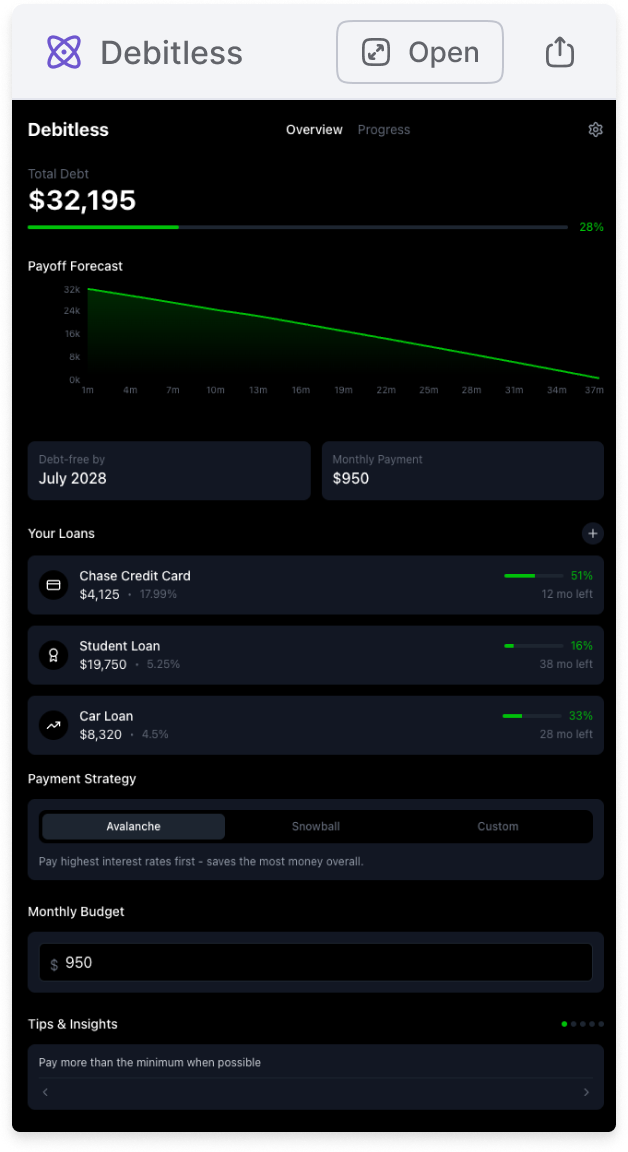Share the Debitless app
This screenshot has width=628, height=1152.
560,52
